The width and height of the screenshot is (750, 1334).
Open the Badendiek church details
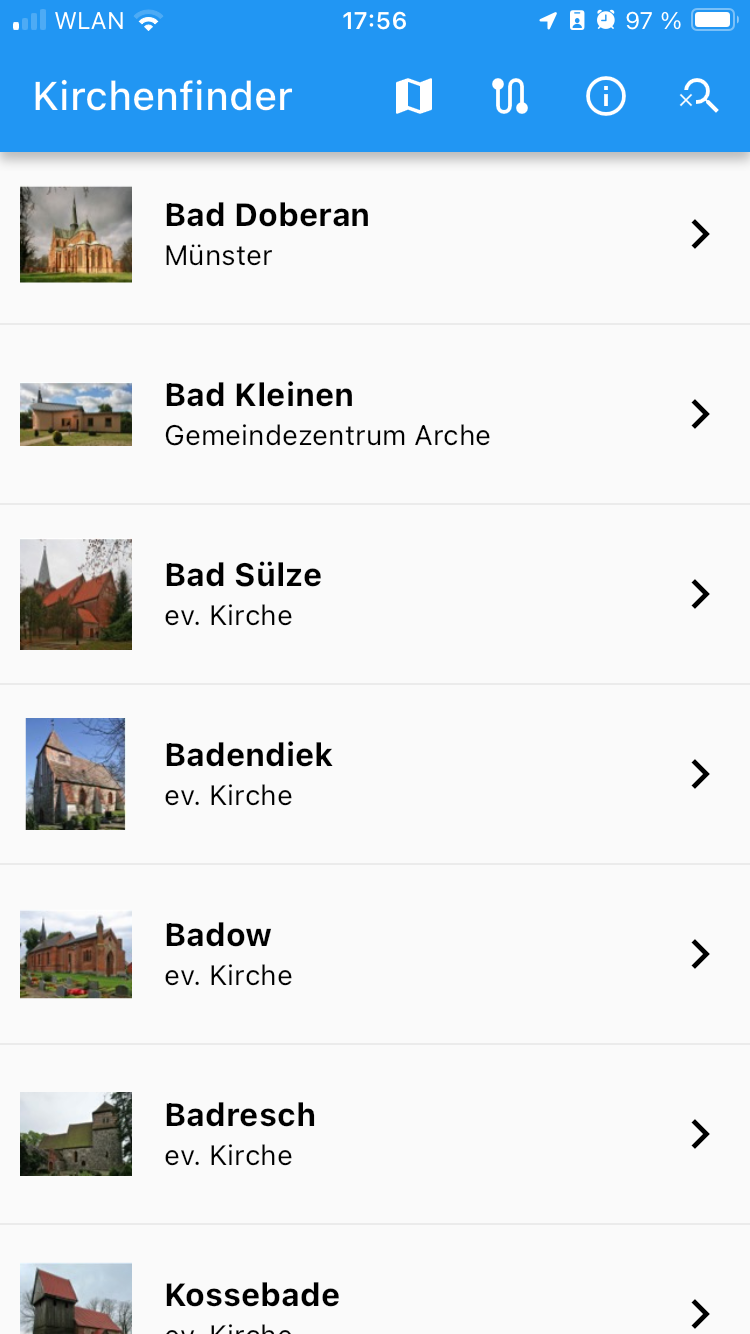click(374, 775)
